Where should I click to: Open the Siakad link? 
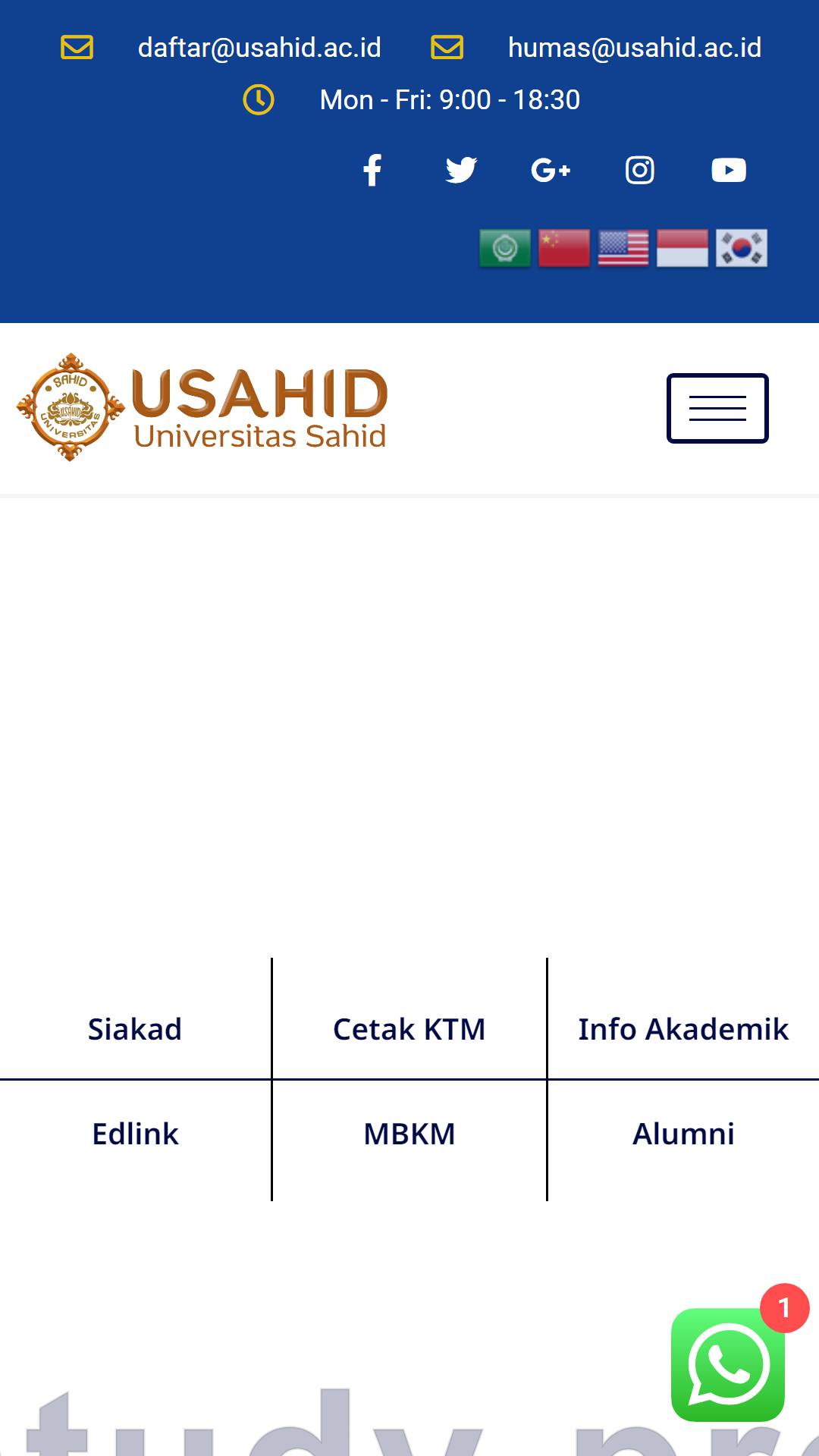point(135,1029)
